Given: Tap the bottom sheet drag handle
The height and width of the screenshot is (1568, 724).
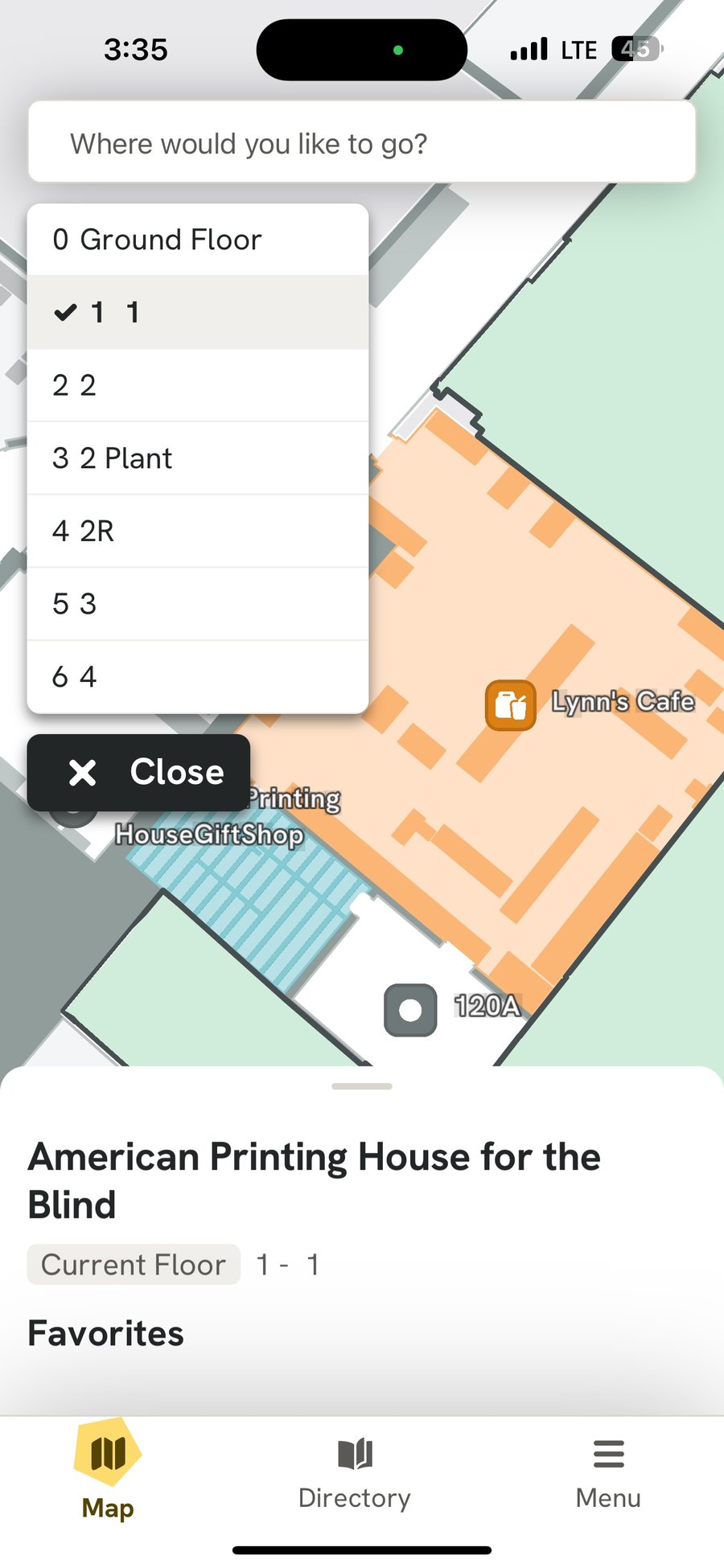Looking at the screenshot, I should (362, 1086).
